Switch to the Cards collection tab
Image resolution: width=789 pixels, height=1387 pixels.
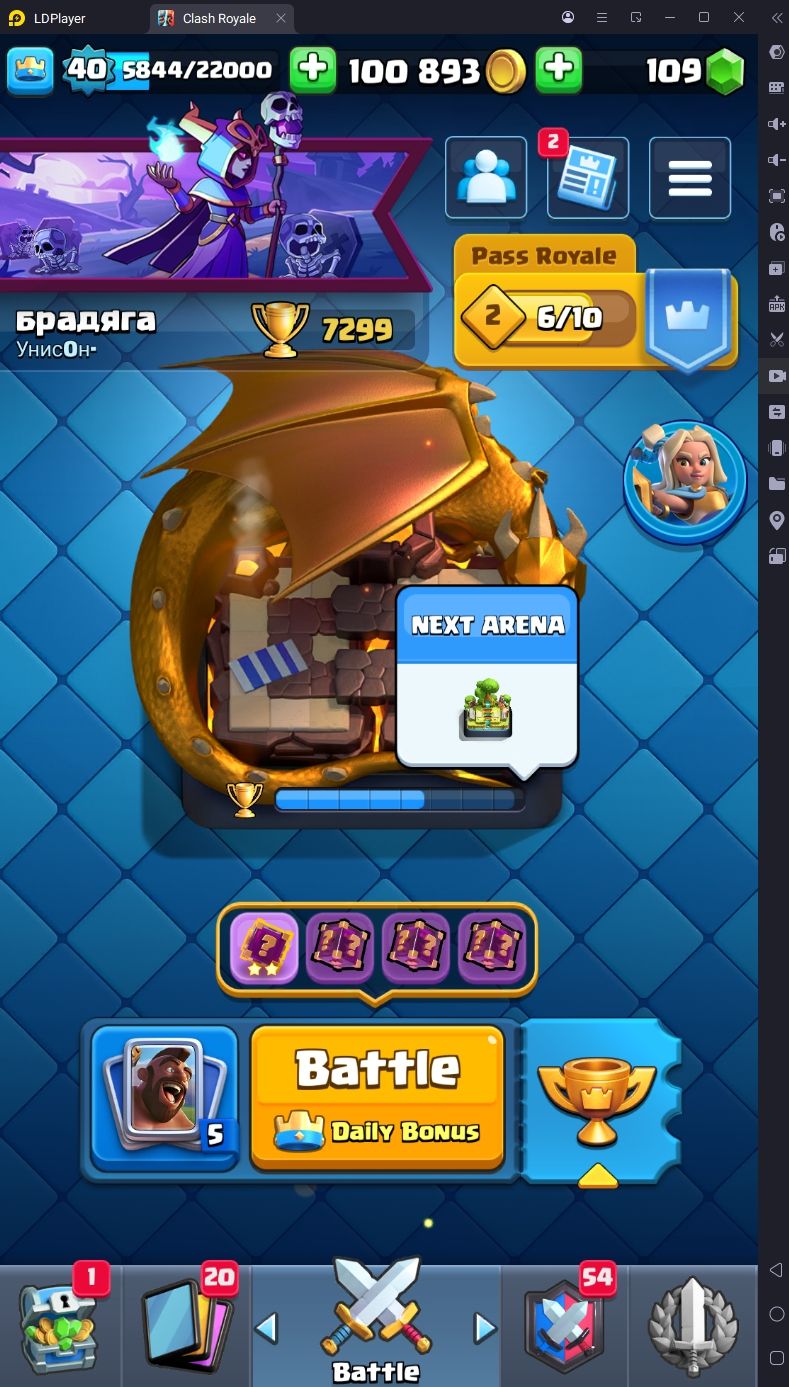[188, 1325]
